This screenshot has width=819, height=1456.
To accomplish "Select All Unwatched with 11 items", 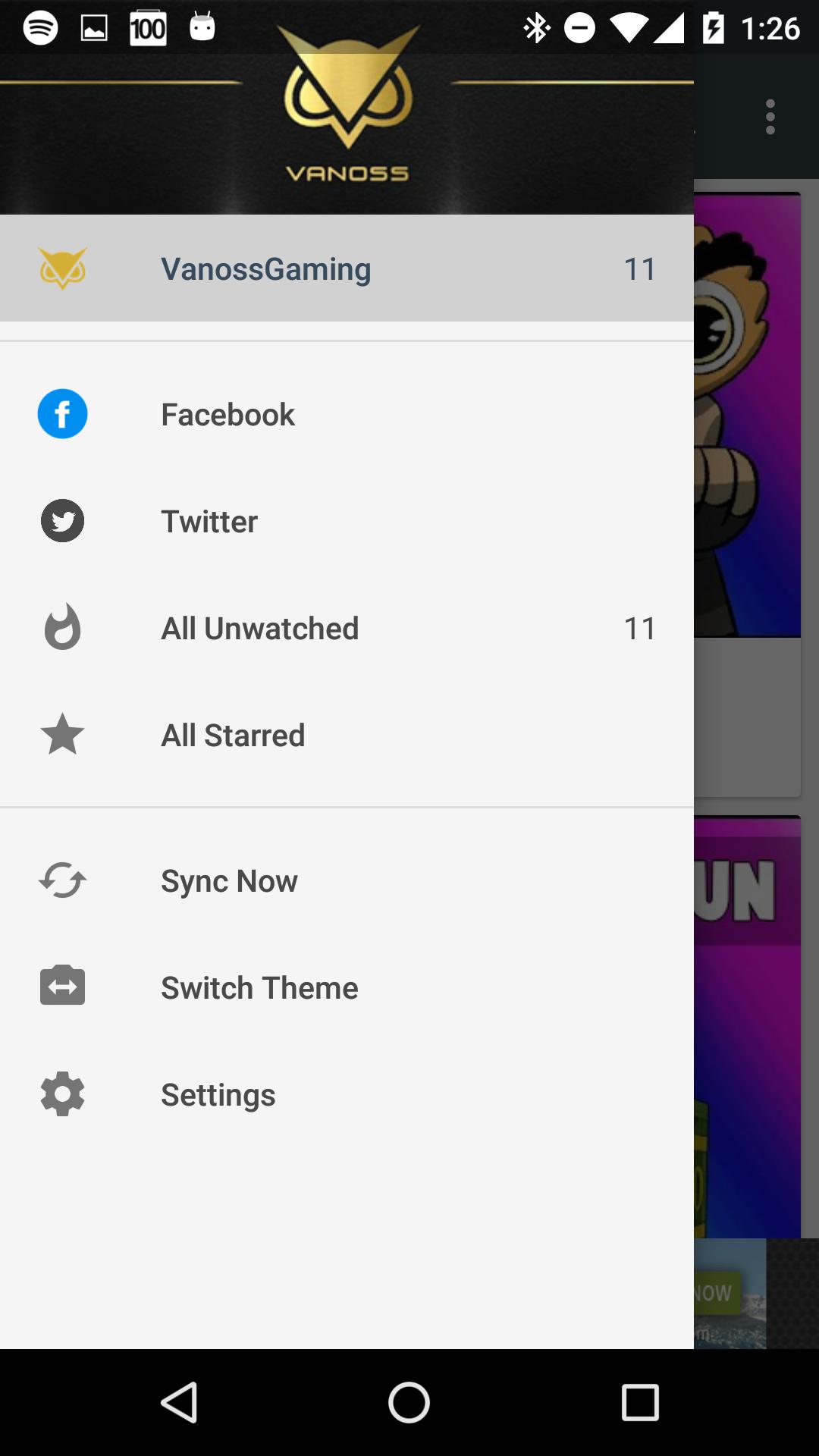I will point(259,627).
